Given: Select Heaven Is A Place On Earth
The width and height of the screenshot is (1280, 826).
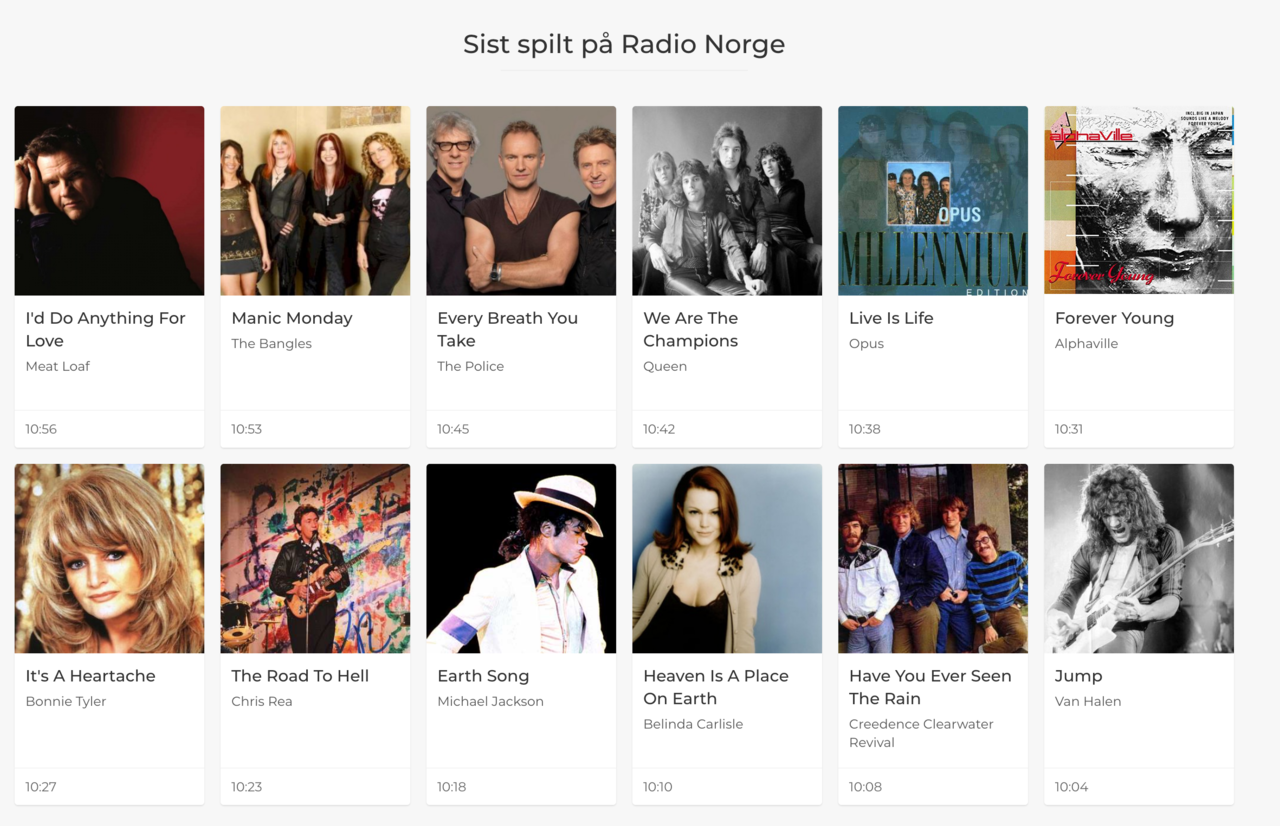Looking at the screenshot, I should click(x=727, y=634).
